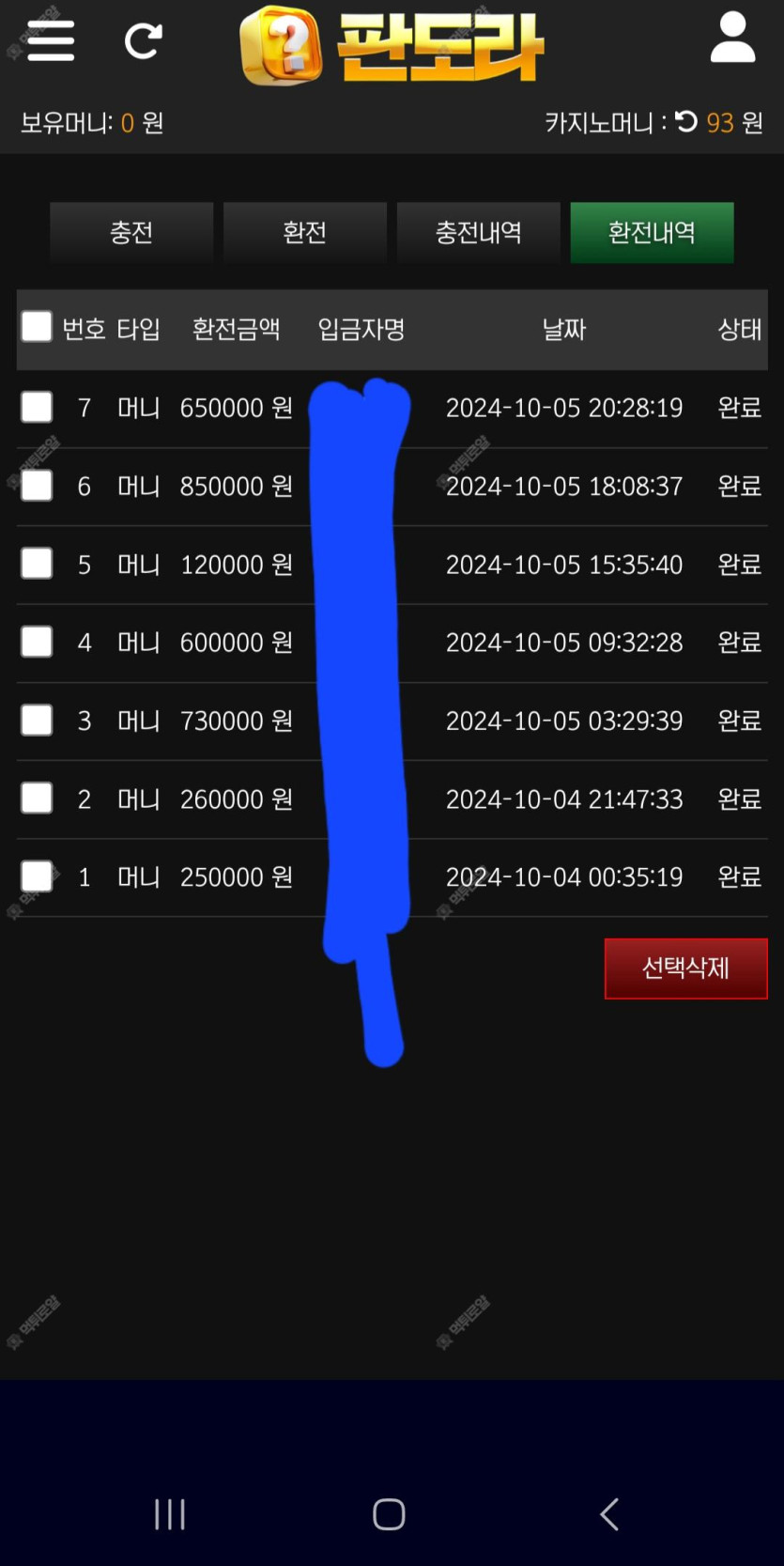This screenshot has width=784, height=1566.
Task: Open recent apps from navigation bar
Action: click(x=170, y=1514)
